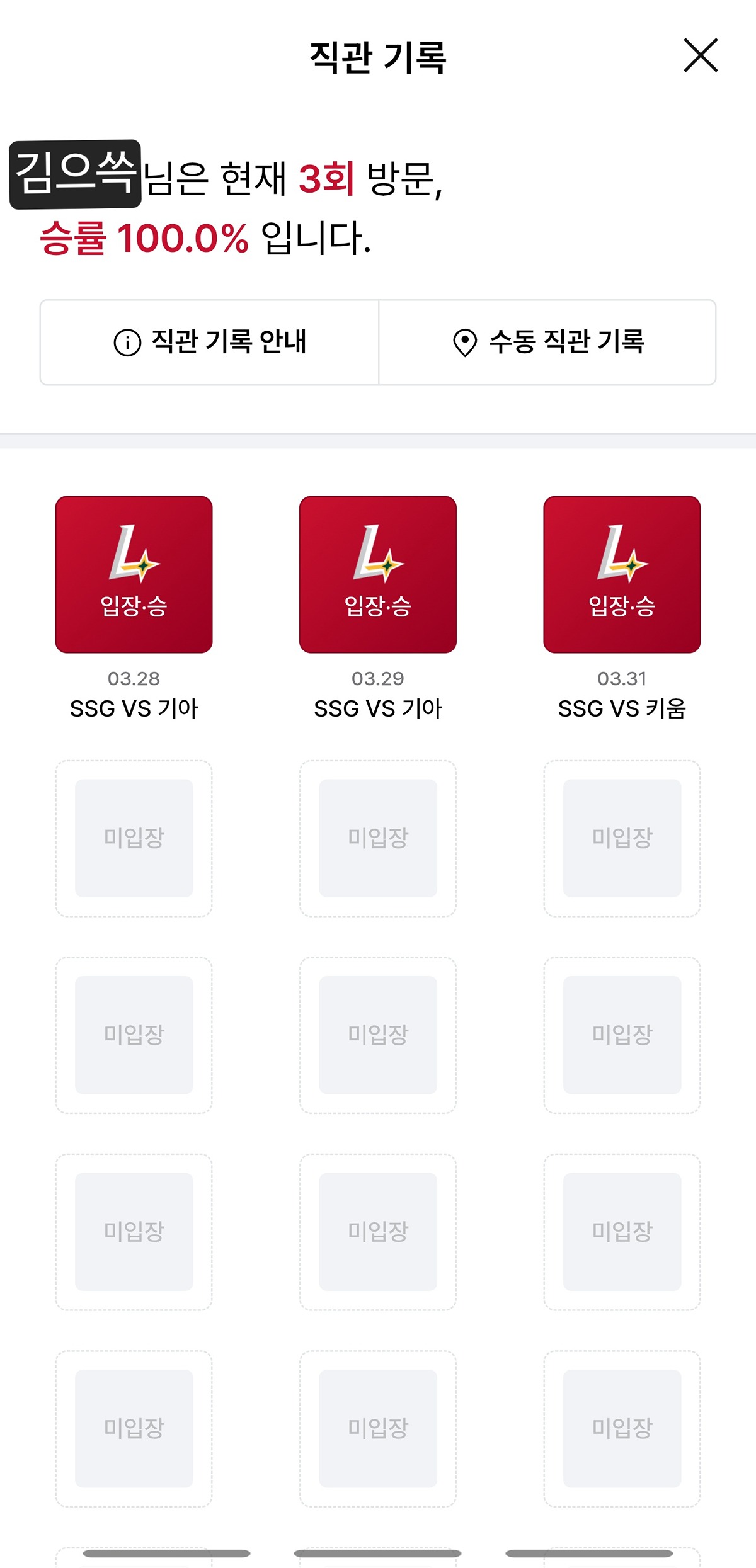Image resolution: width=756 pixels, height=1568 pixels.
Task: Tap the 수동 직관 기록 button
Action: pos(547,342)
